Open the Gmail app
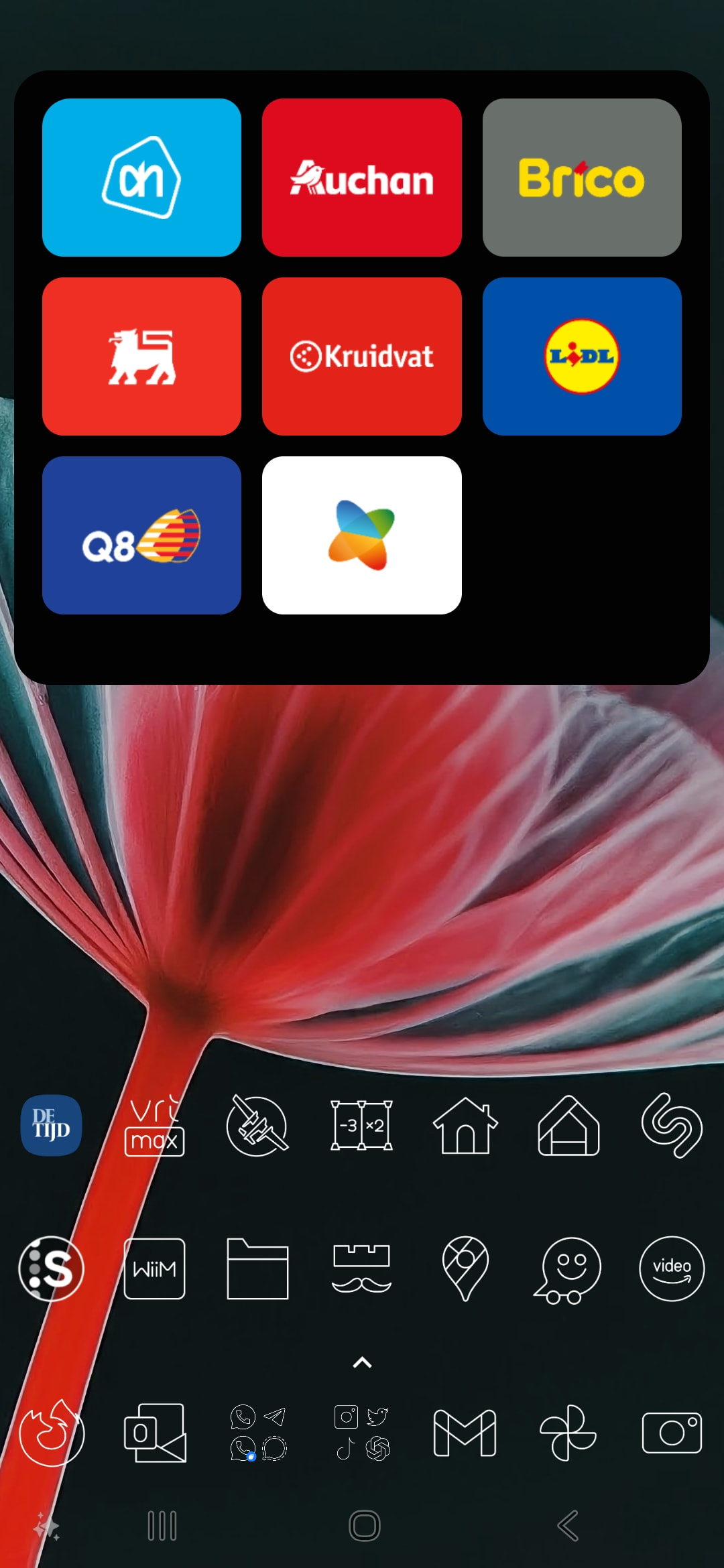Image resolution: width=724 pixels, height=1568 pixels. tap(465, 1433)
